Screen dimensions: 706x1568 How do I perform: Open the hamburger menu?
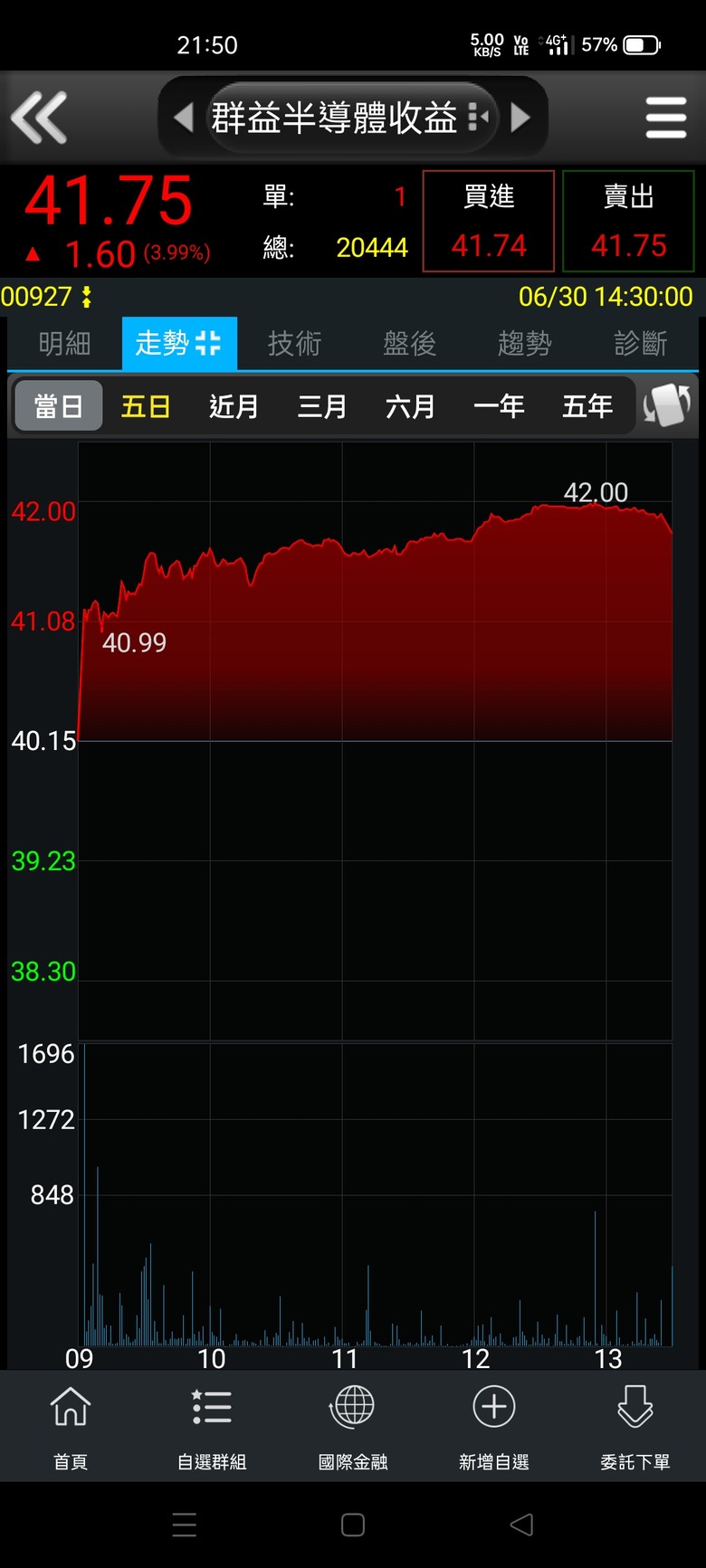(666, 118)
